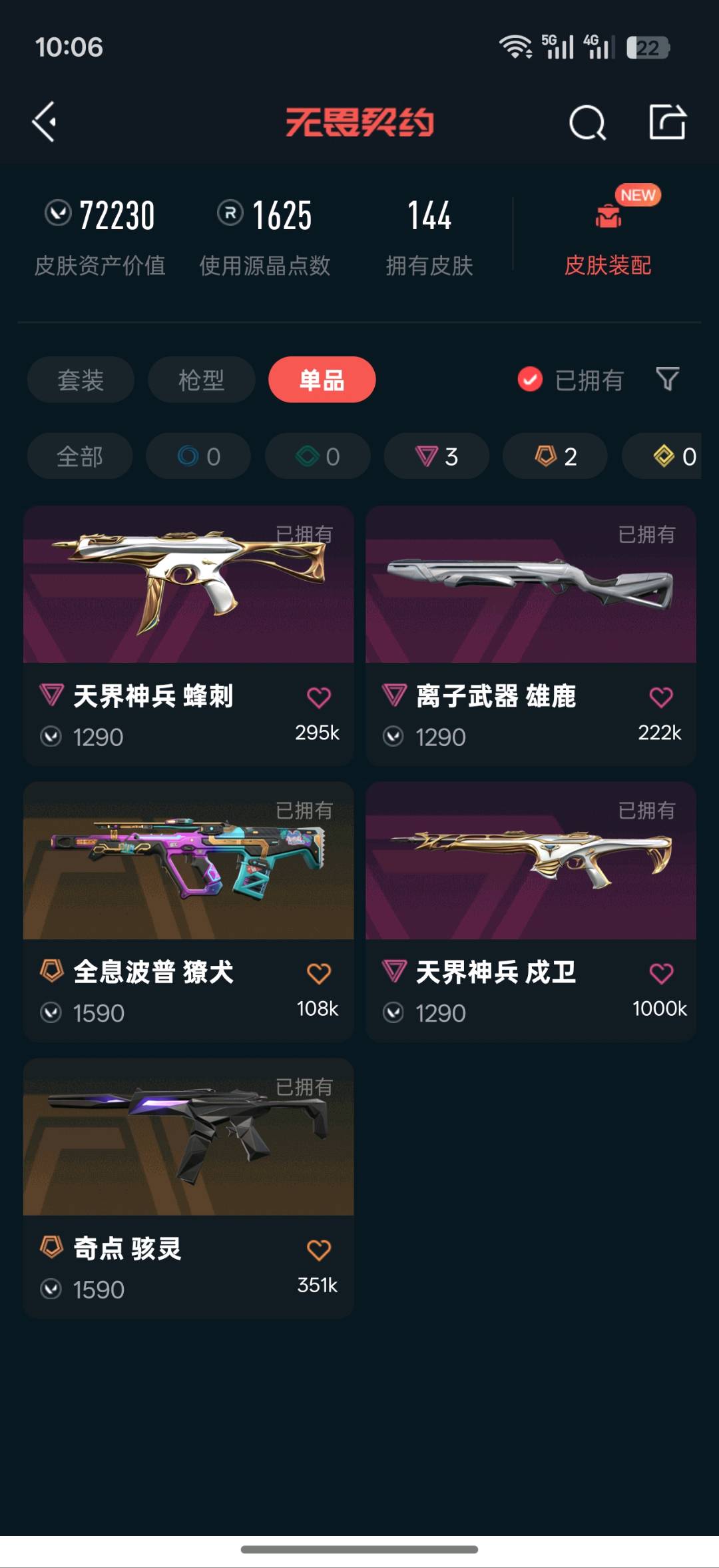The image size is (719, 1568).
Task: Open the 离子武器 雄鹿 skin card
Action: tap(531, 635)
